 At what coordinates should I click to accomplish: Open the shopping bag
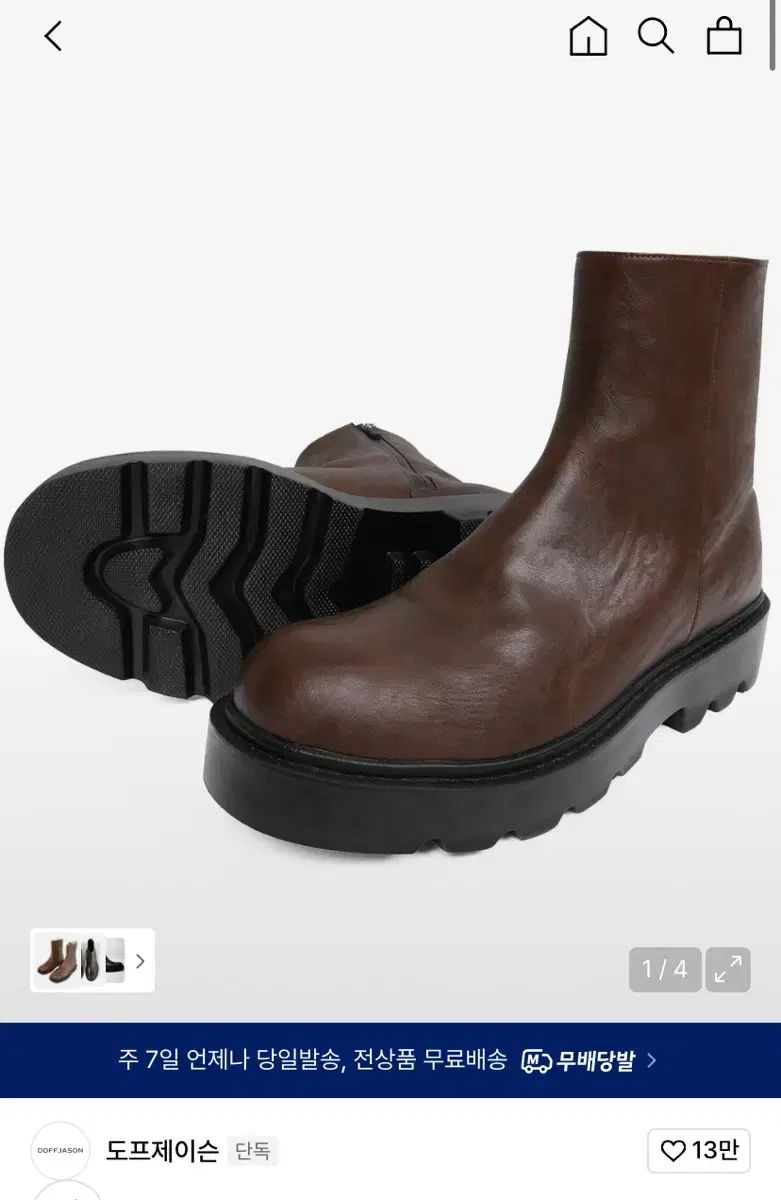(724, 37)
